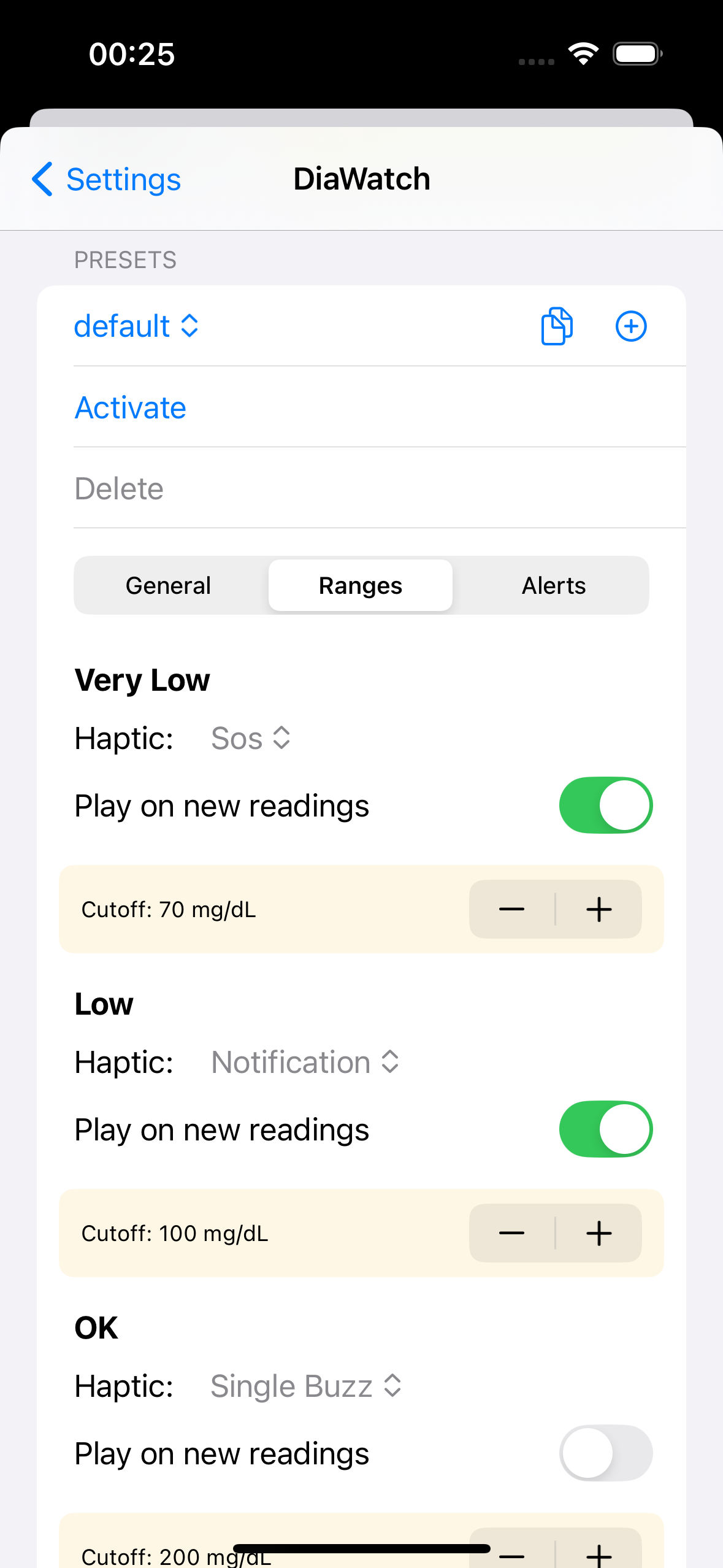Enable OK play on new readings

605,1453
